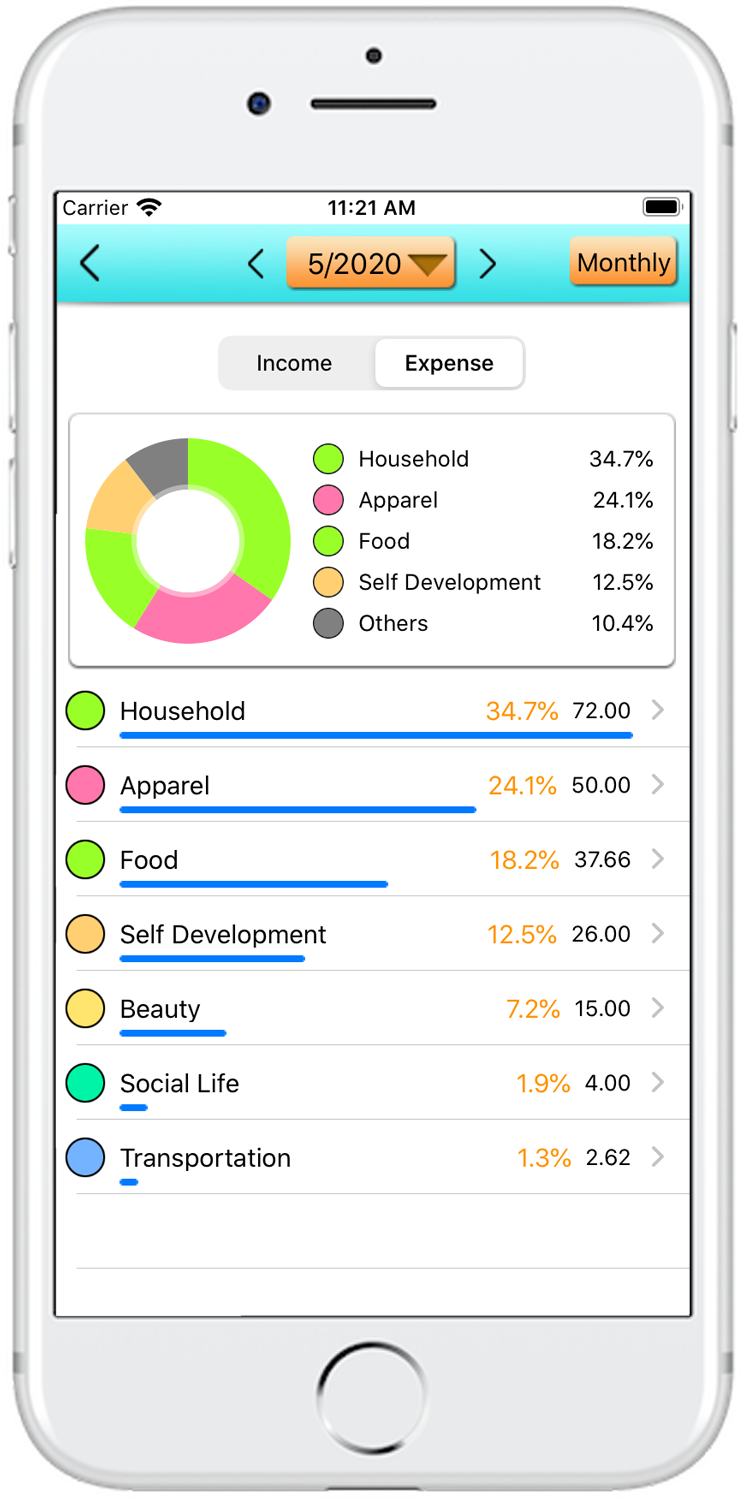Tap the Monthly period button
Screen dimensions: 742x1499
click(623, 262)
